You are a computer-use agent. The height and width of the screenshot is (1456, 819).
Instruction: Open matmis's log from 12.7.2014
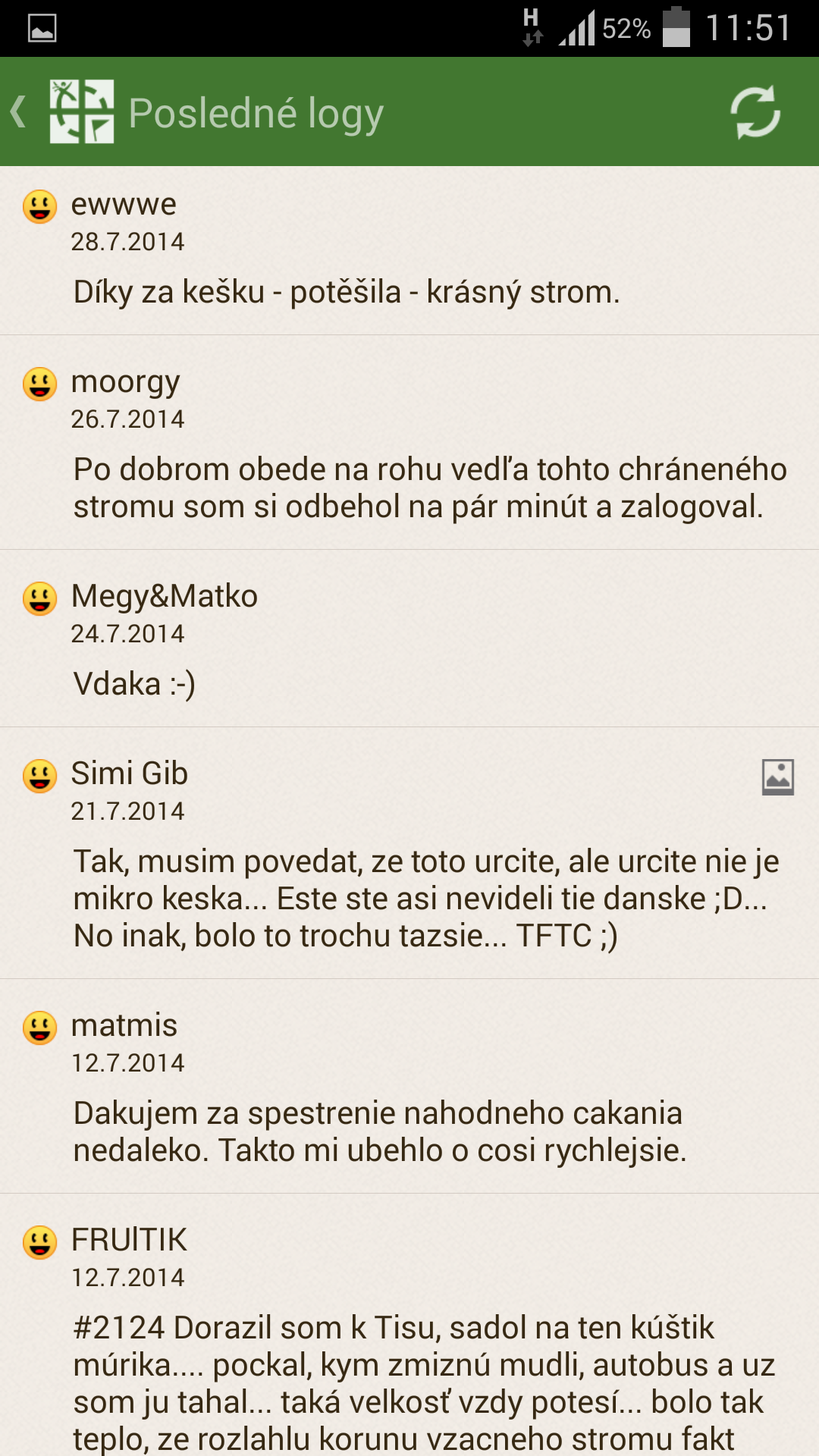pyautogui.click(x=409, y=1086)
